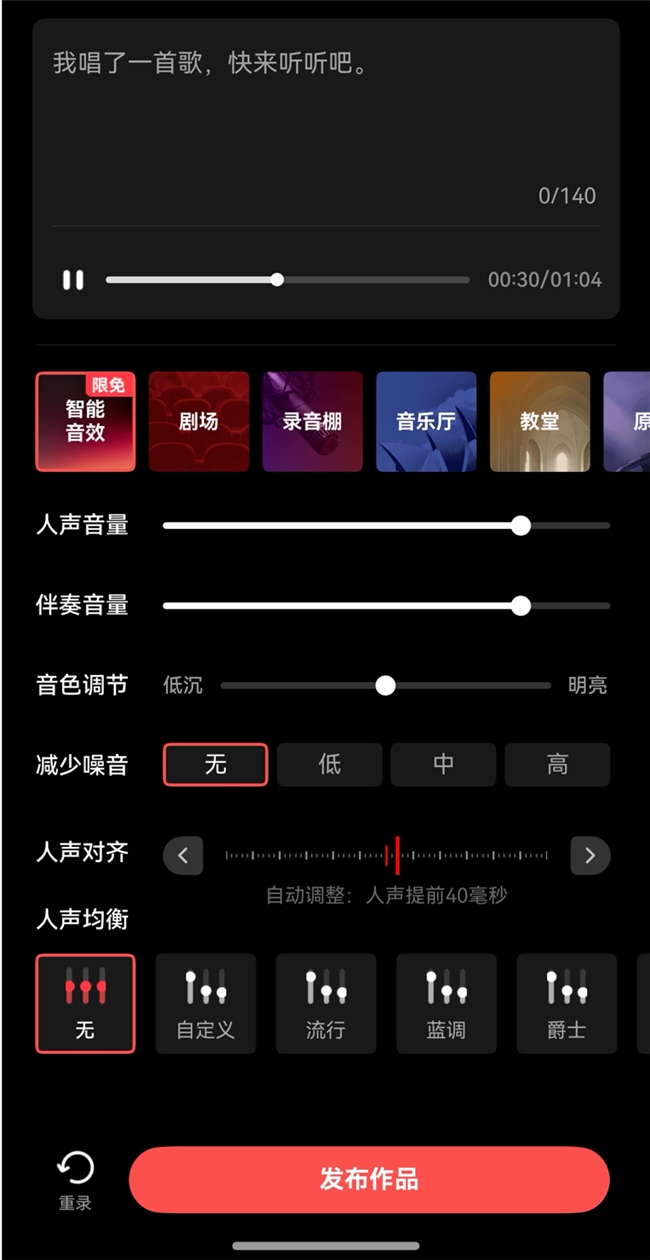
Task: Apply the 流行 equalizer preset
Action: (x=326, y=1003)
